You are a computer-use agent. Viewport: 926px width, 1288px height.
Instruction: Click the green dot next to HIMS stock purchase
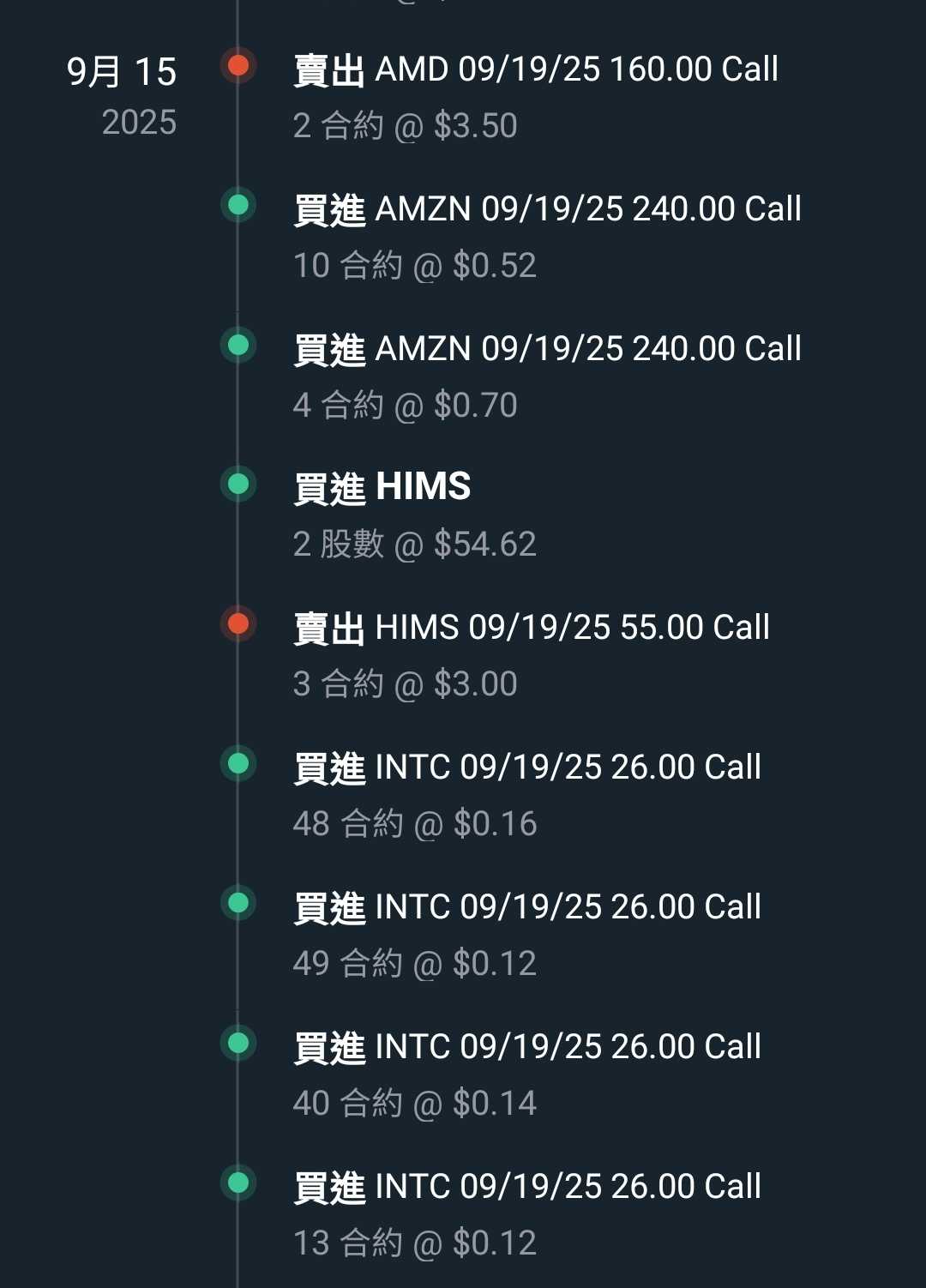point(238,485)
